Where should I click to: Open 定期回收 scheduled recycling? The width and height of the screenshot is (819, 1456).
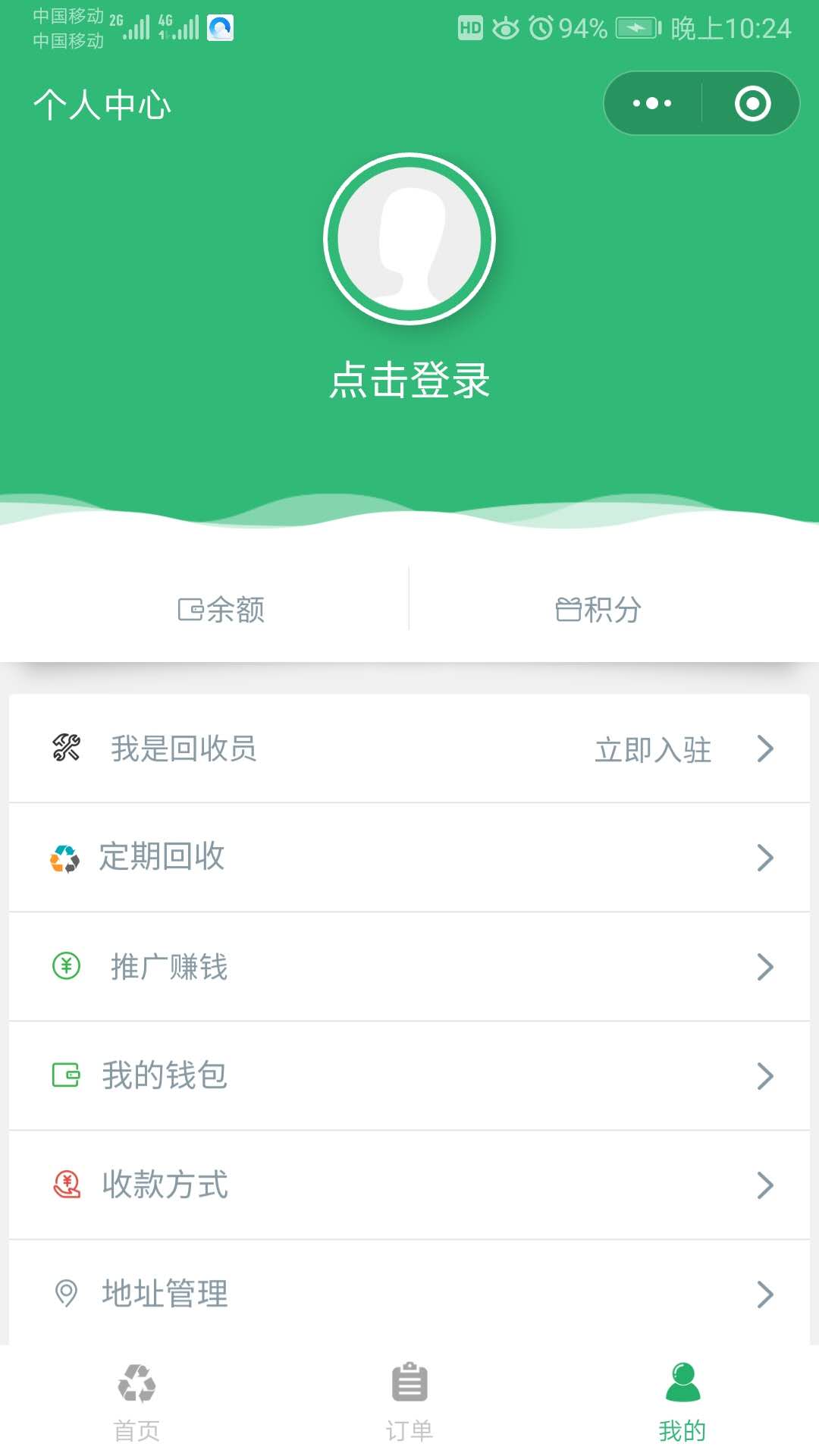[x=409, y=858]
